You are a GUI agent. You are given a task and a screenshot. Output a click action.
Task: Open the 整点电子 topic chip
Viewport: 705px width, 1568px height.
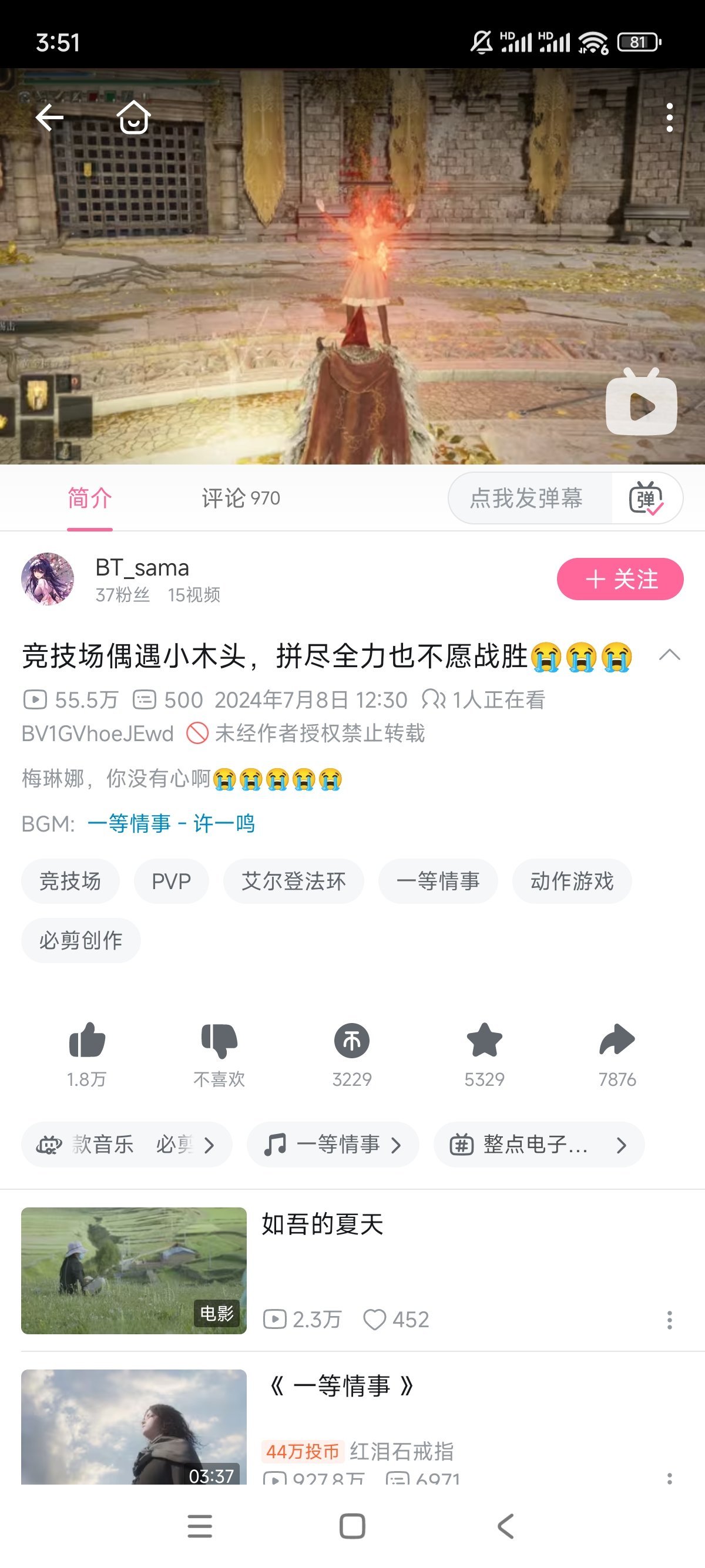click(538, 1145)
